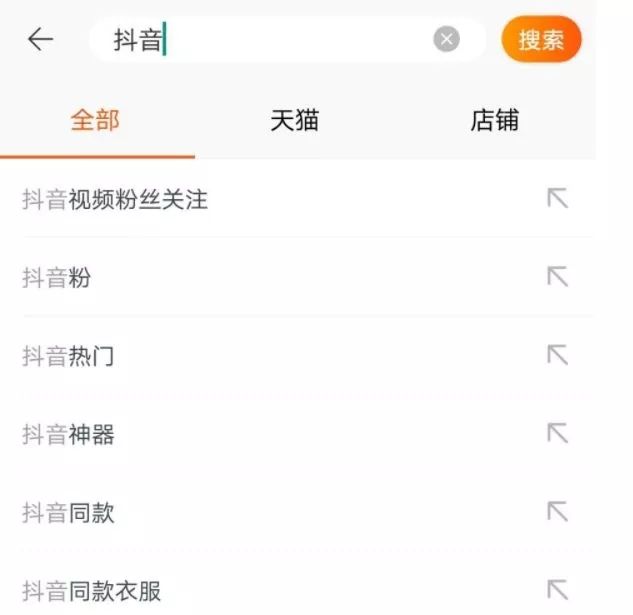Viewport: 633px width, 615px height.
Task: Tap the arrow icon next to 抖音神器
Action: (557, 433)
